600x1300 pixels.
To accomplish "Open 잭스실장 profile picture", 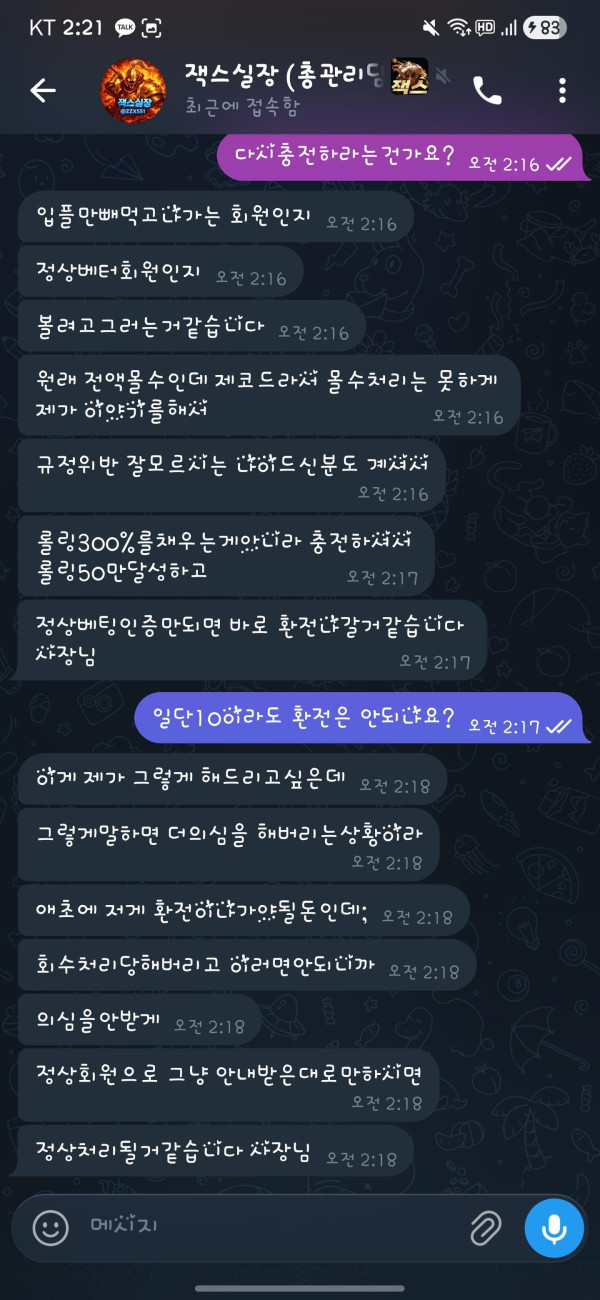I will point(133,91).
